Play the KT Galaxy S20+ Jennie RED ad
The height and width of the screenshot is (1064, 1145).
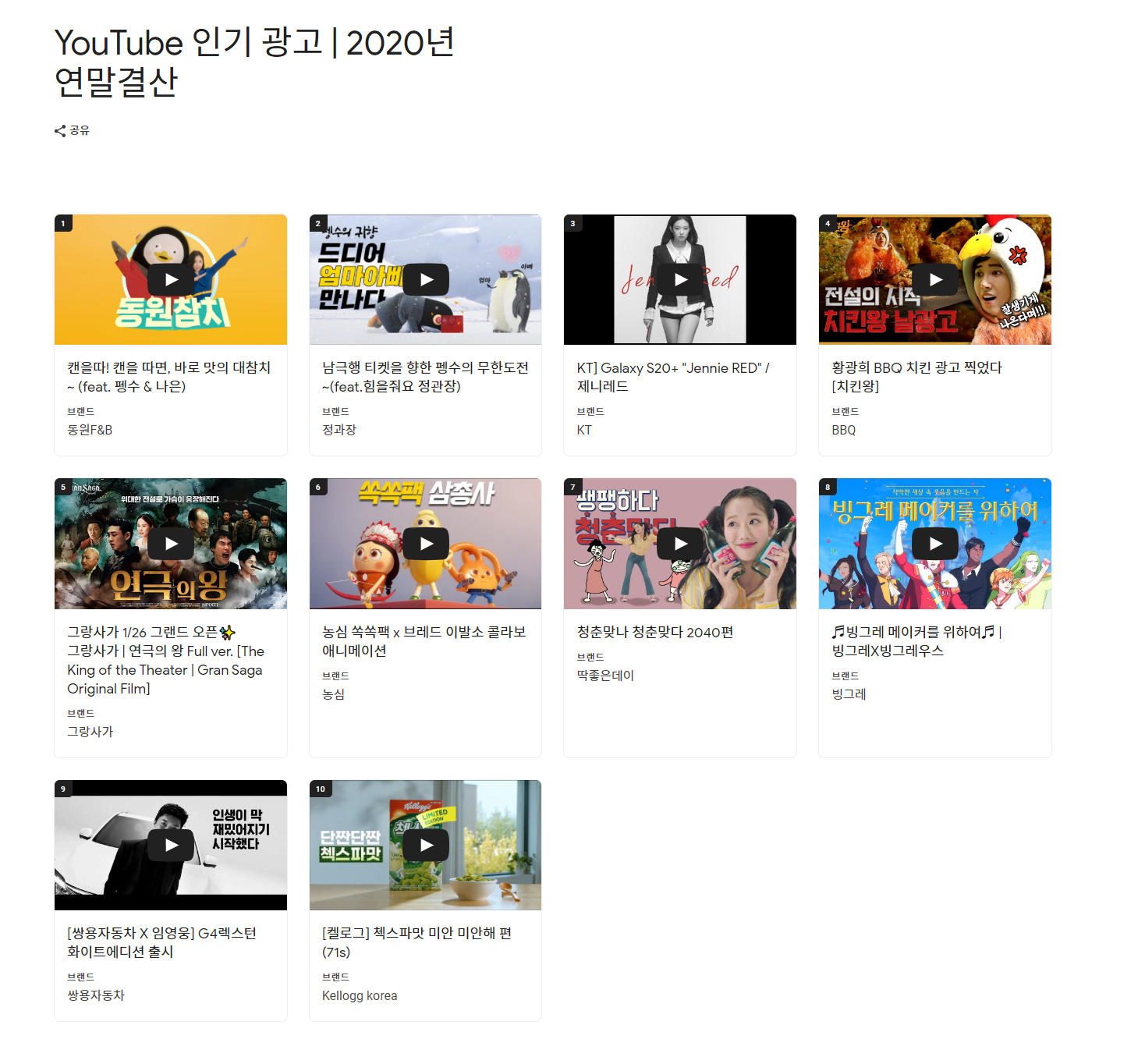(x=680, y=280)
